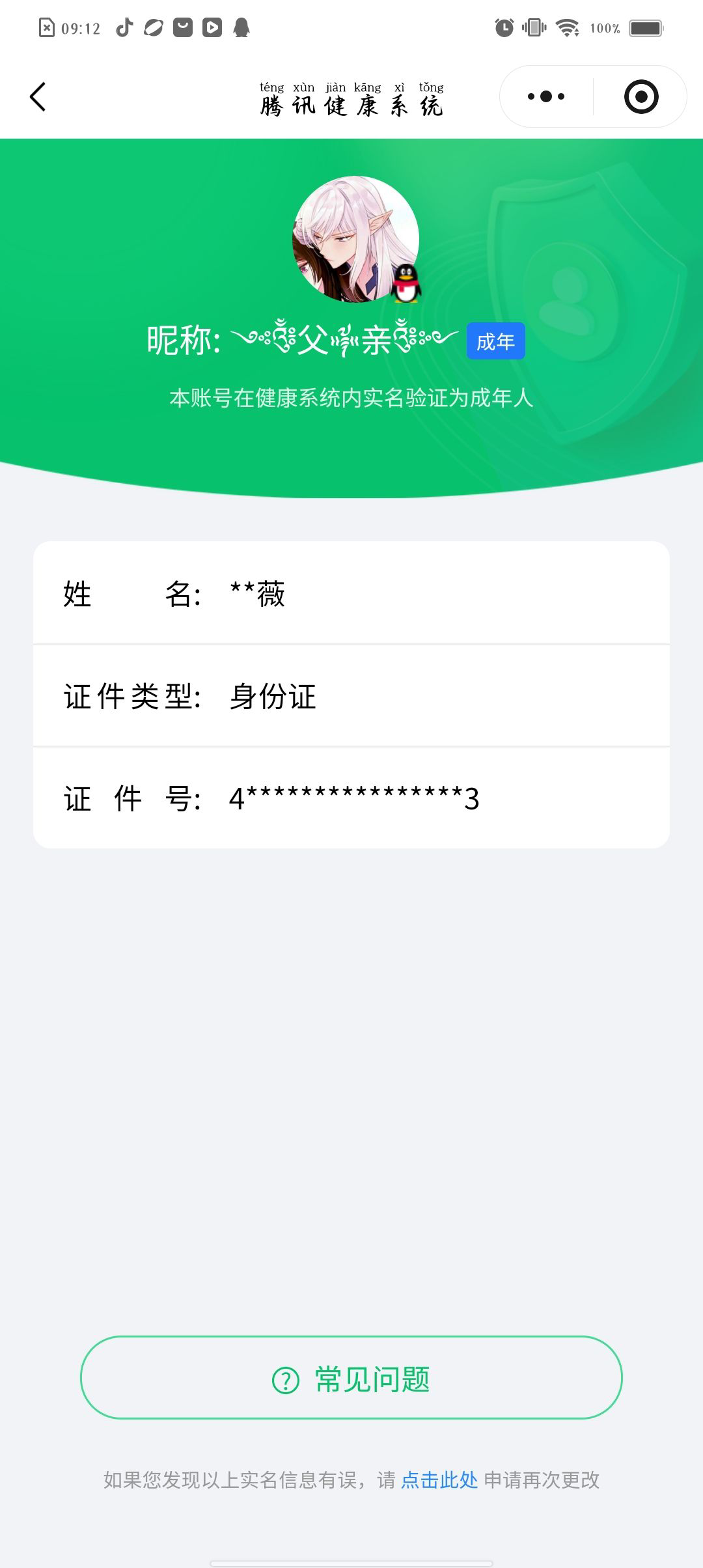Open the mini-program more options menu
This screenshot has width=703, height=1568.
[x=547, y=96]
